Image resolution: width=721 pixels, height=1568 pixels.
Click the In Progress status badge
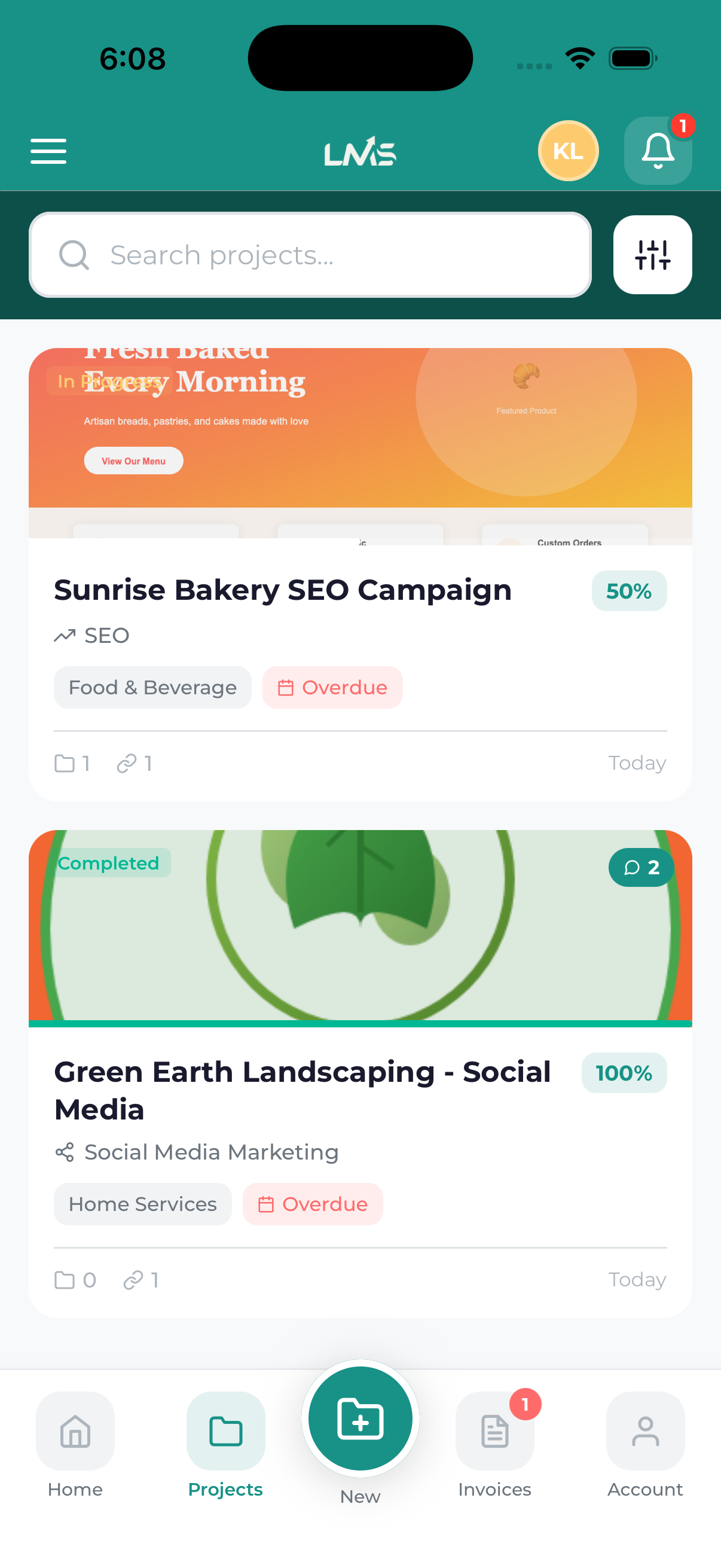click(x=108, y=382)
